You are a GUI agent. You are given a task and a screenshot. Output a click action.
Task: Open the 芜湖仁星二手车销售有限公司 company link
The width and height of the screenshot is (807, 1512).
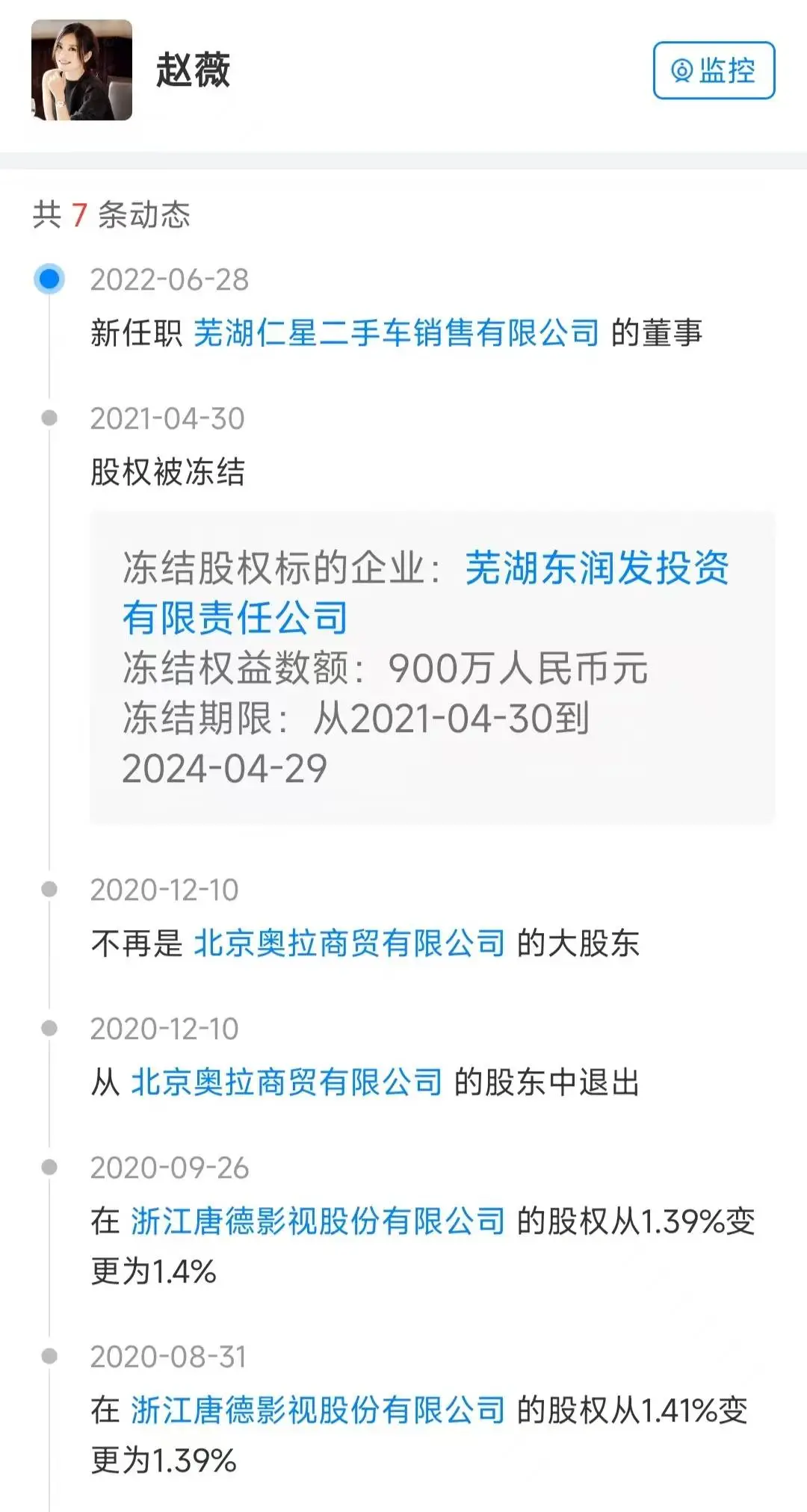click(396, 333)
